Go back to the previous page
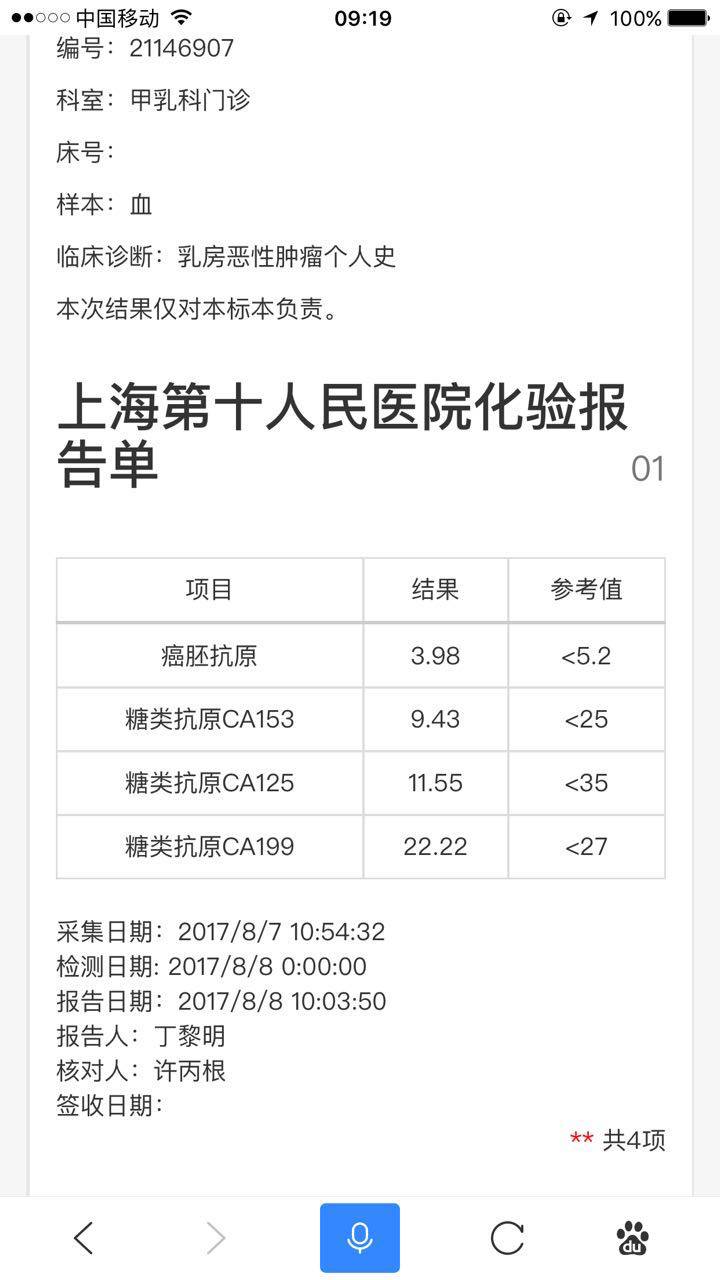Screen dimensions: 720x1280 (x=84, y=1238)
